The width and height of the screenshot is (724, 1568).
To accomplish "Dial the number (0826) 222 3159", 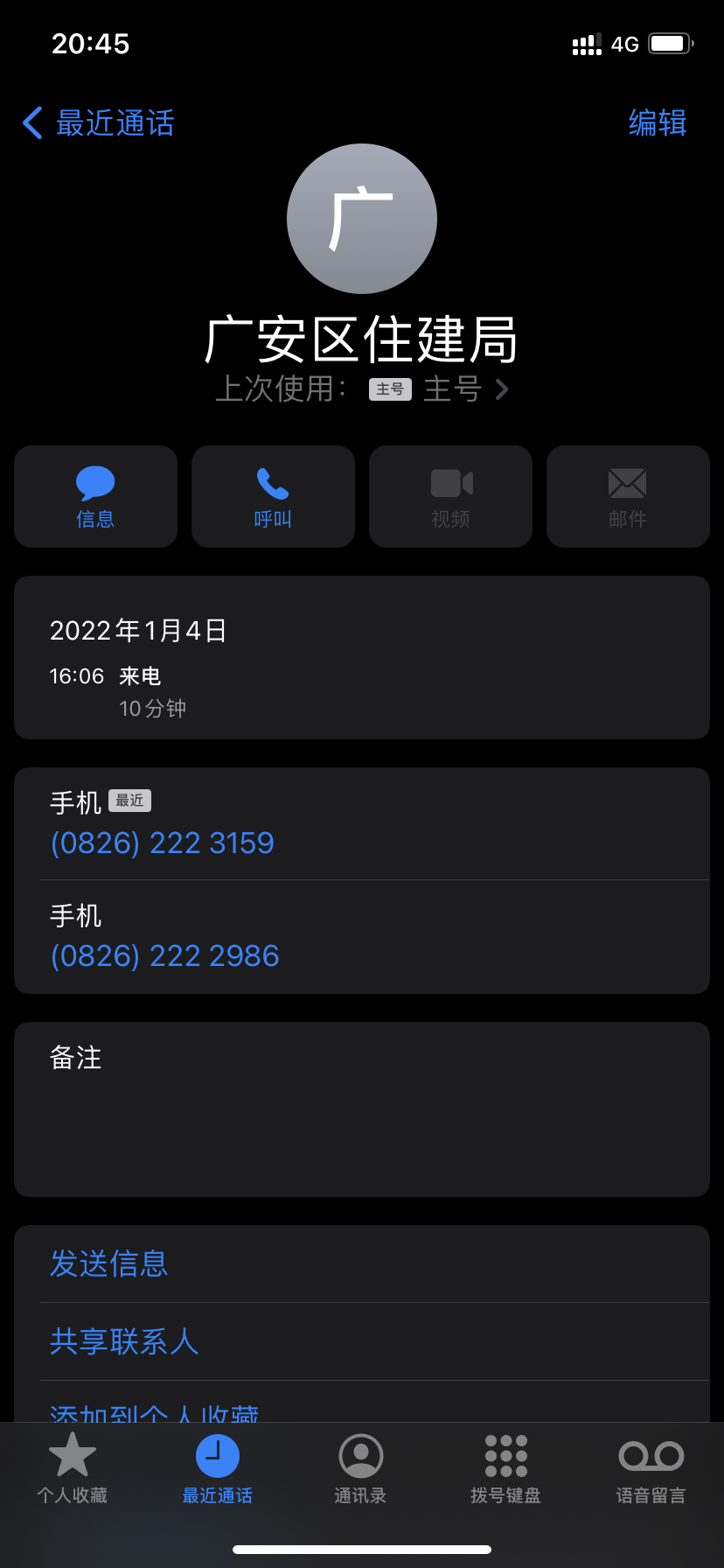I will 163,843.
